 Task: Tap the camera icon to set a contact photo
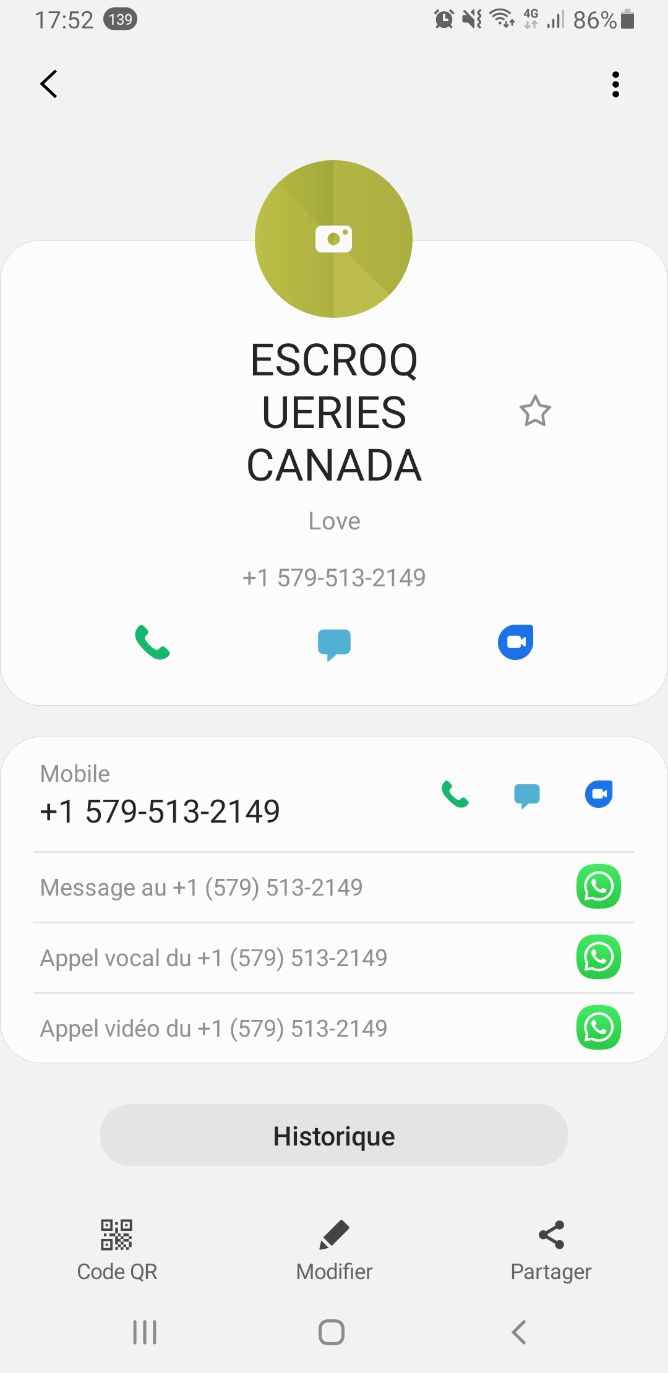[334, 239]
